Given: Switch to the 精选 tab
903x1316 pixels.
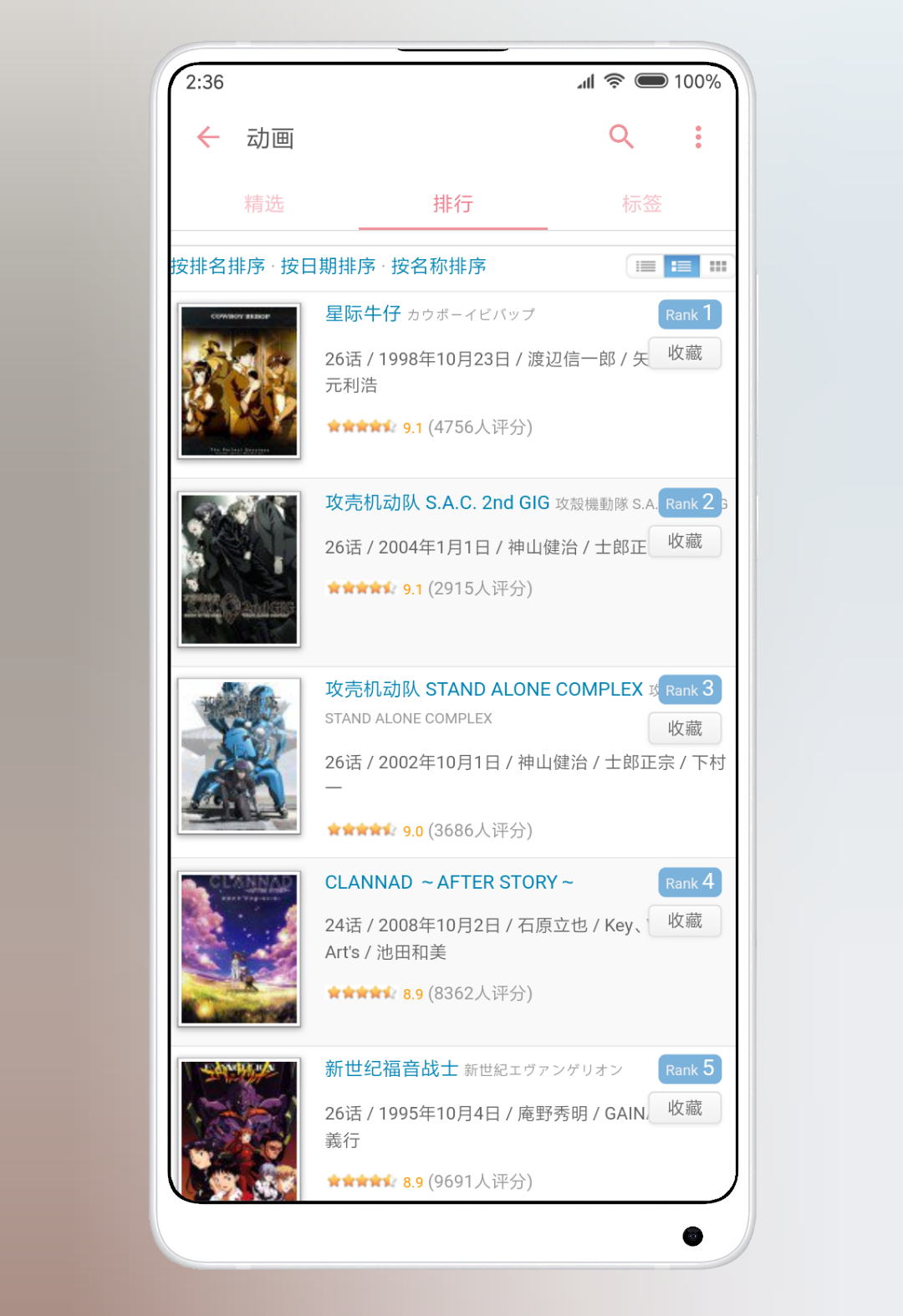Looking at the screenshot, I should [x=264, y=204].
